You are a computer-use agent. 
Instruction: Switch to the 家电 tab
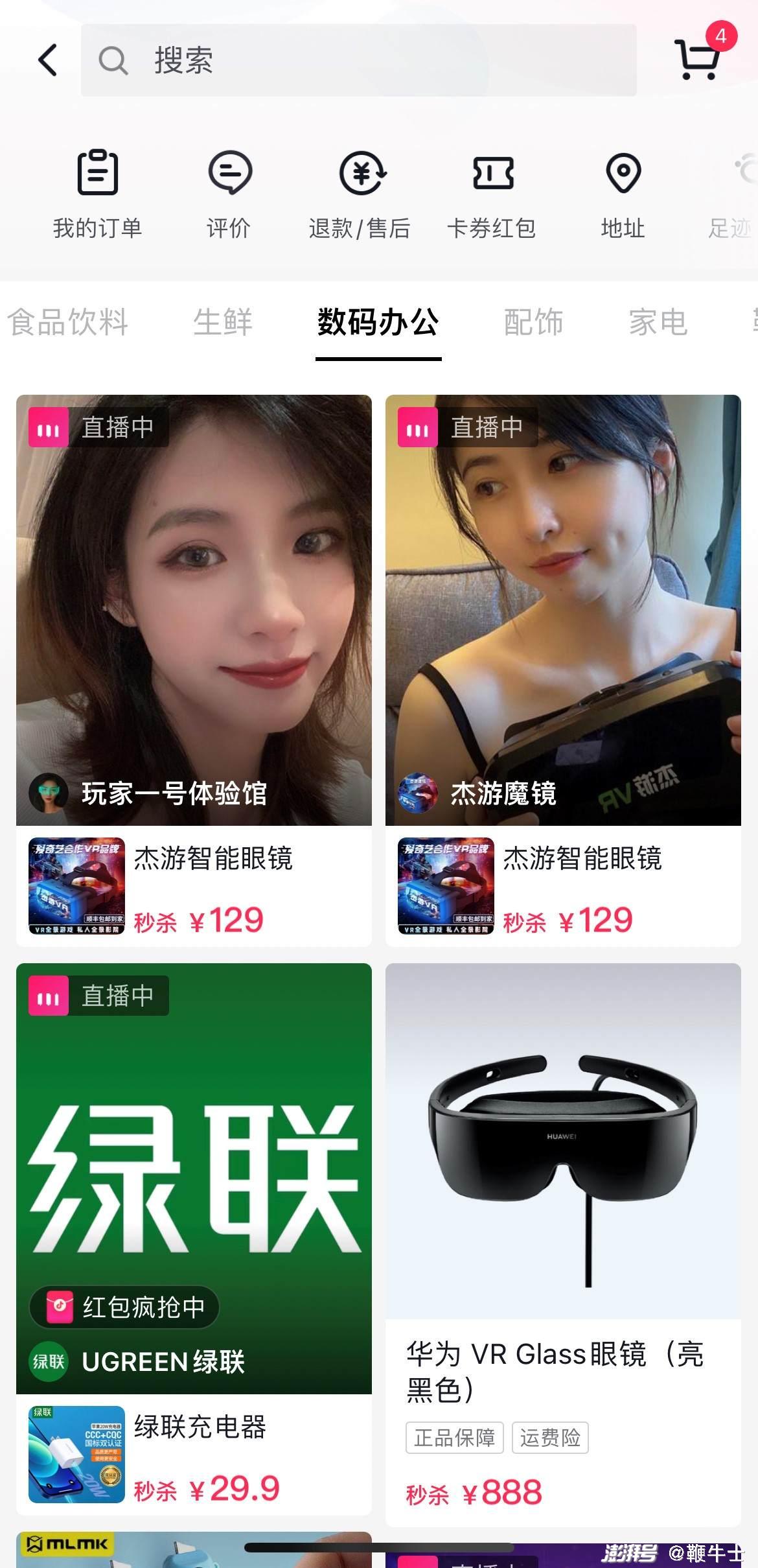(x=658, y=322)
